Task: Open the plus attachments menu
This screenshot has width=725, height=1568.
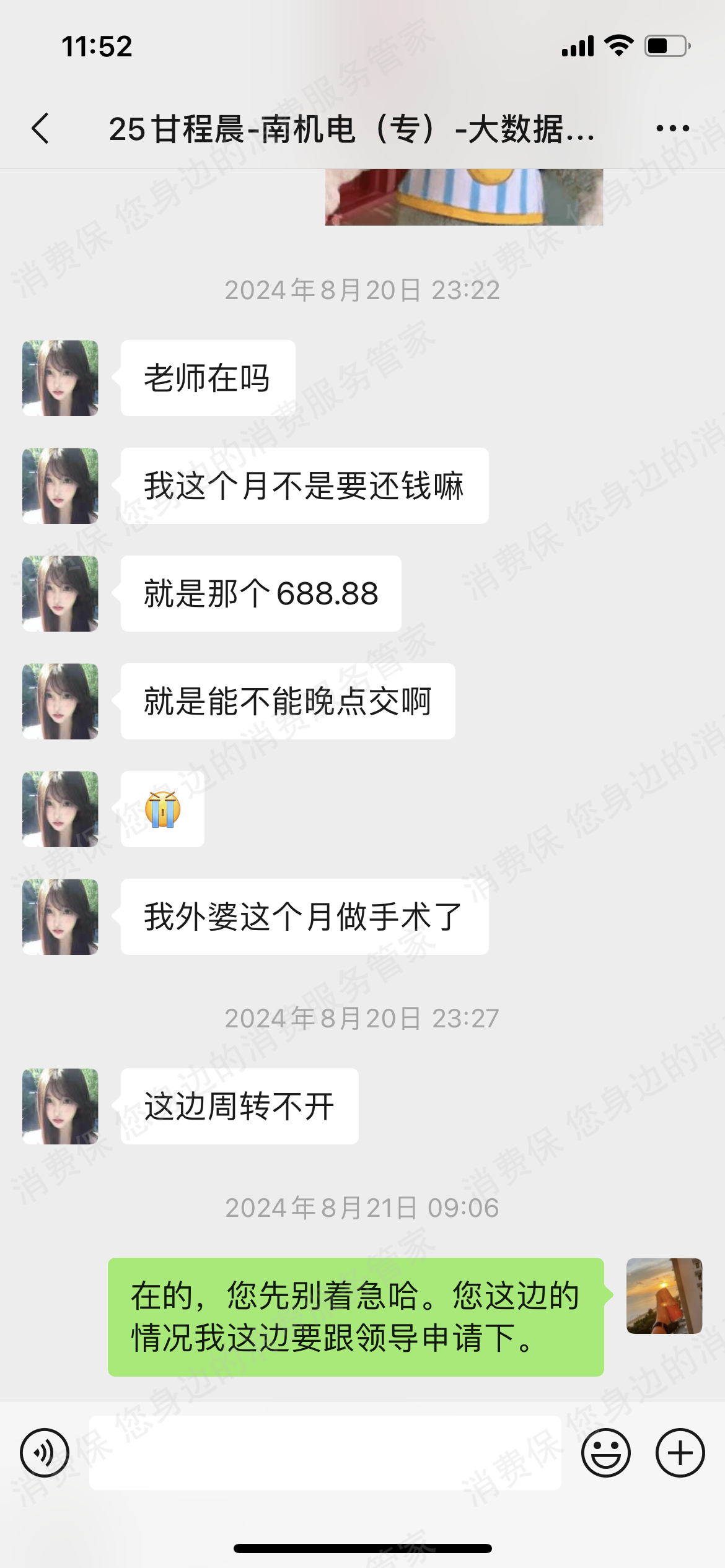Action: pos(680,1453)
